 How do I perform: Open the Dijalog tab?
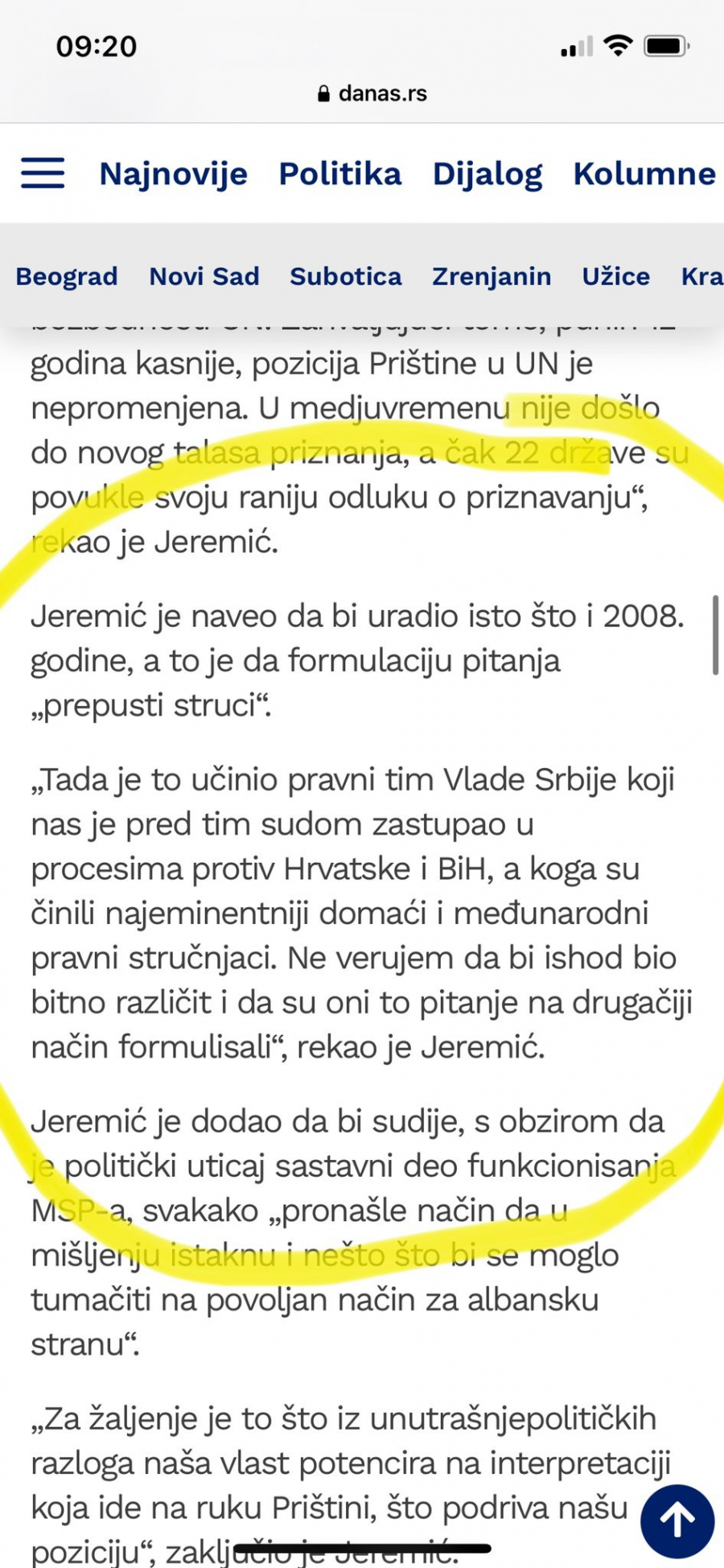[x=487, y=174]
